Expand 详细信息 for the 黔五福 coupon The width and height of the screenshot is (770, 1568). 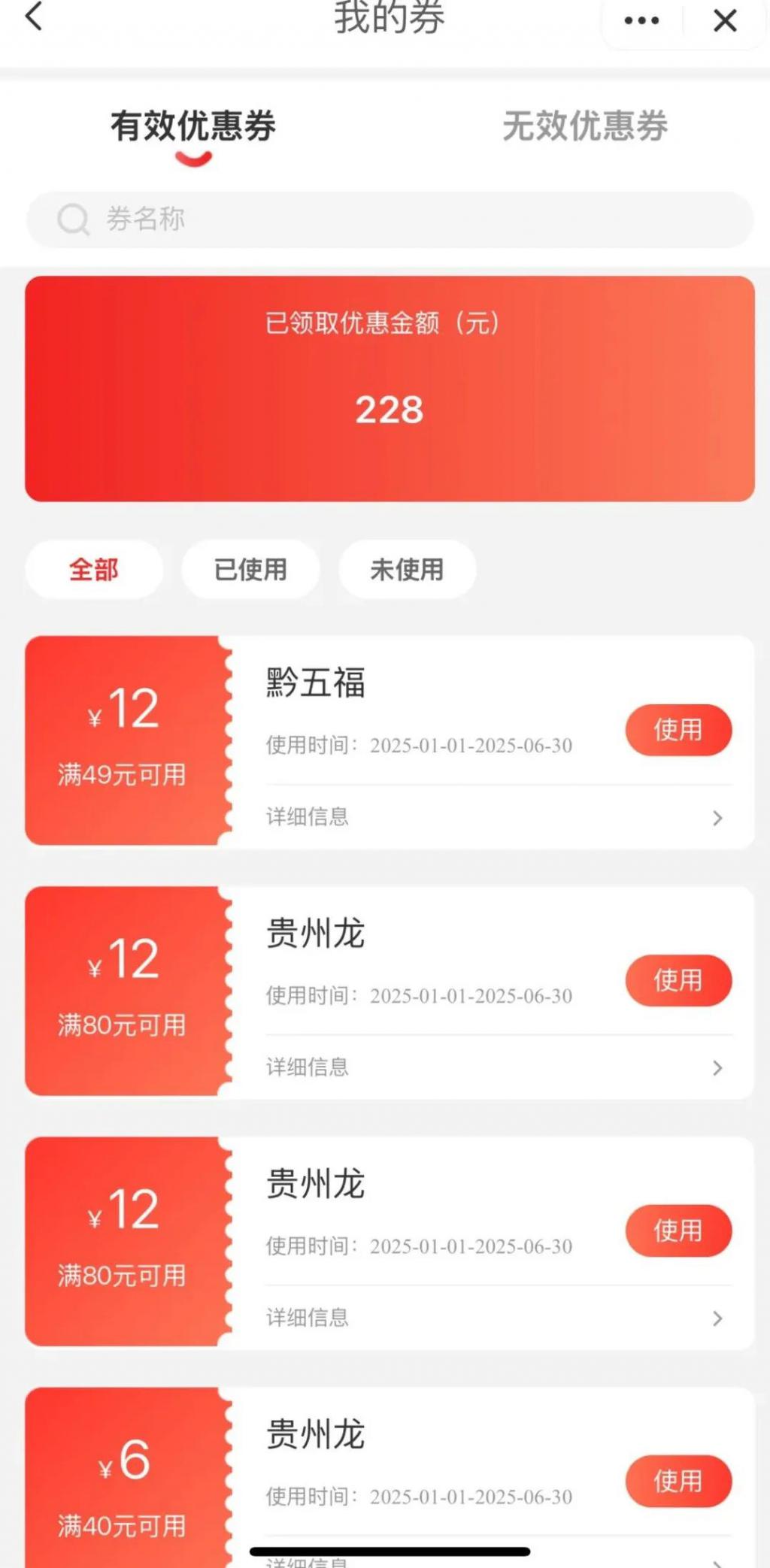point(497,817)
